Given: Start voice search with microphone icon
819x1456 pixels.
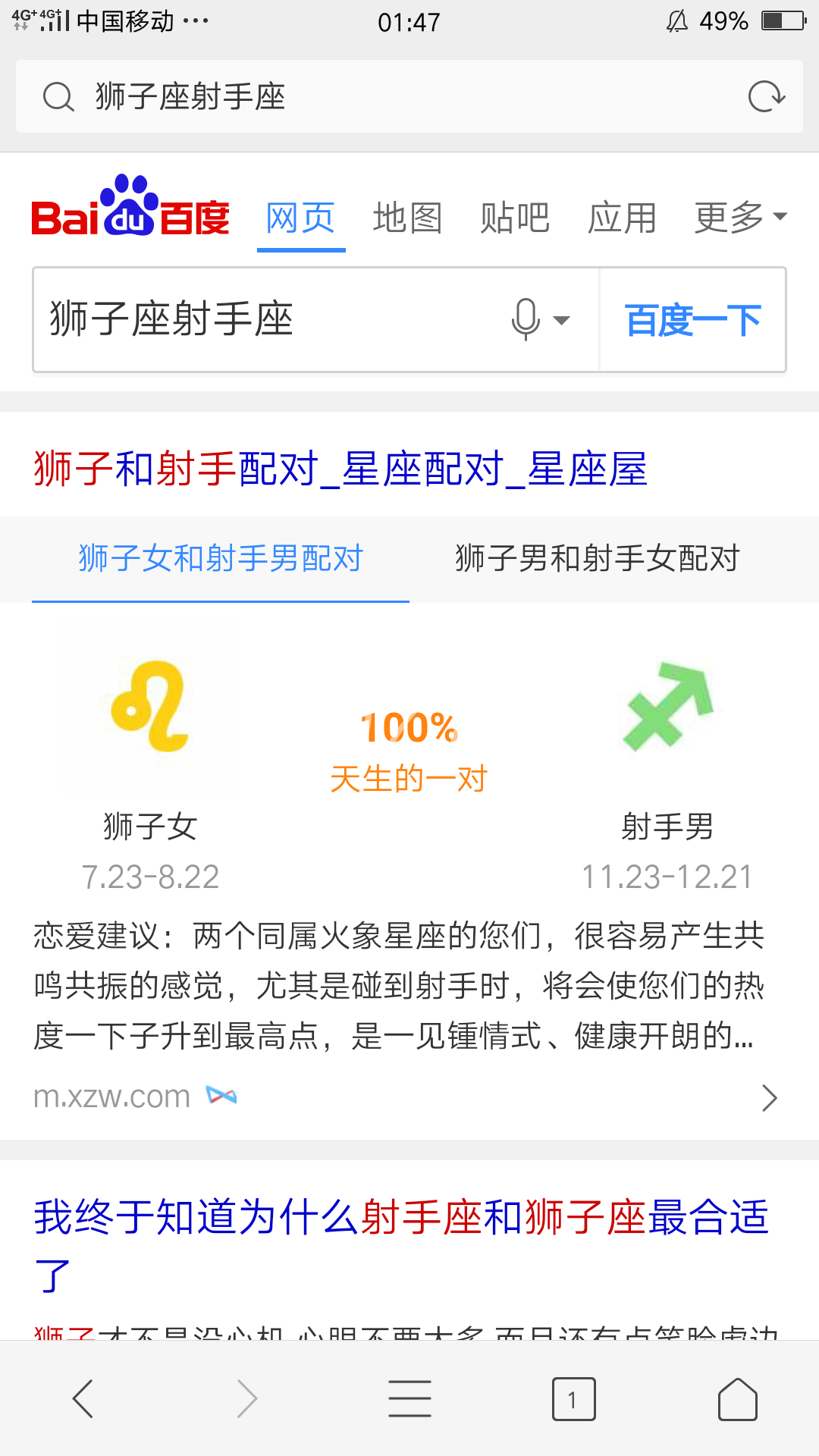Looking at the screenshot, I should [540, 319].
